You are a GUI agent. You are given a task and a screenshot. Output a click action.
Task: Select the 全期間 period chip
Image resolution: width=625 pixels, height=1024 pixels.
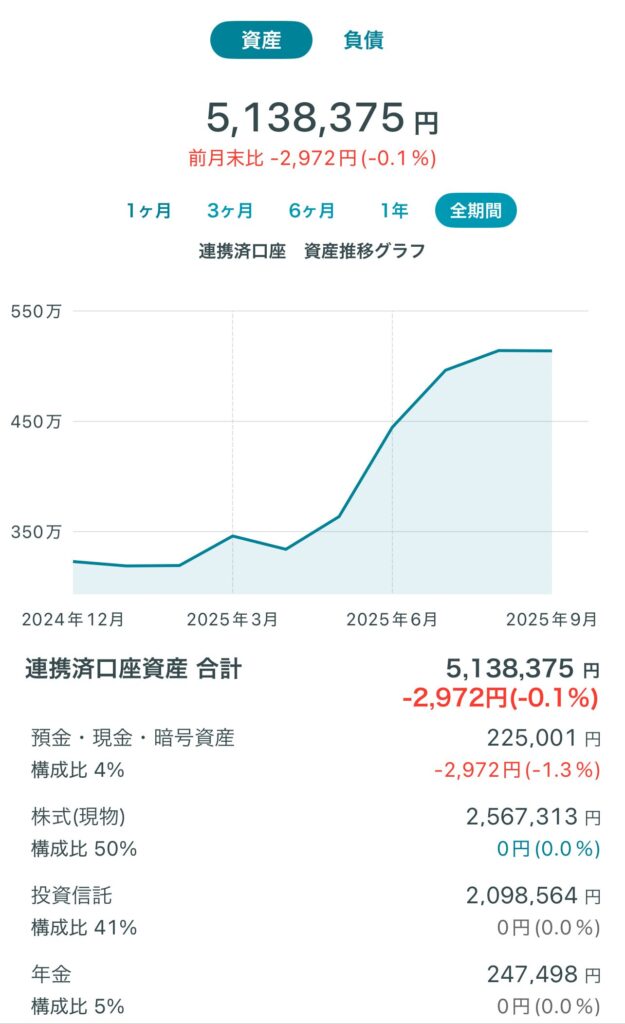475,211
